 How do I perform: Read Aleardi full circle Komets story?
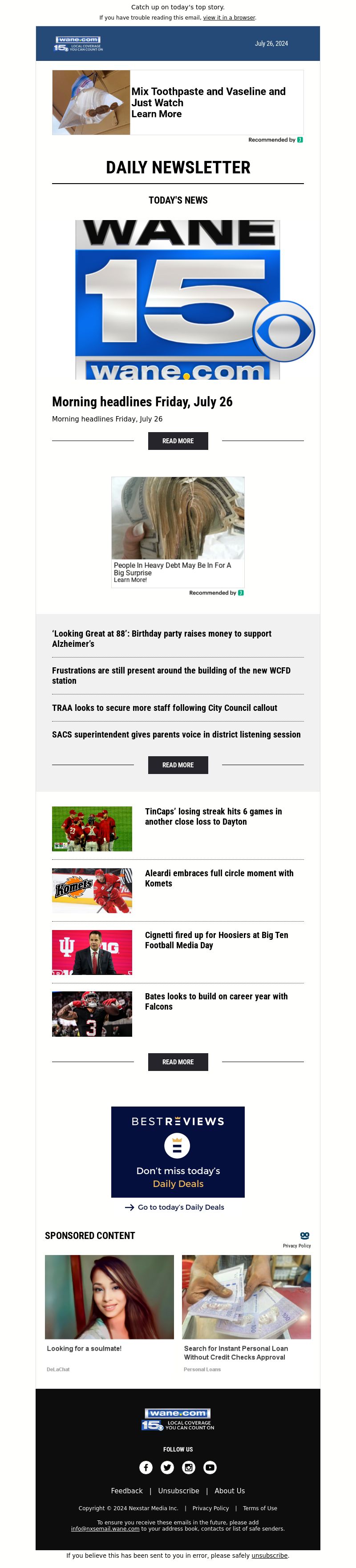point(219,878)
